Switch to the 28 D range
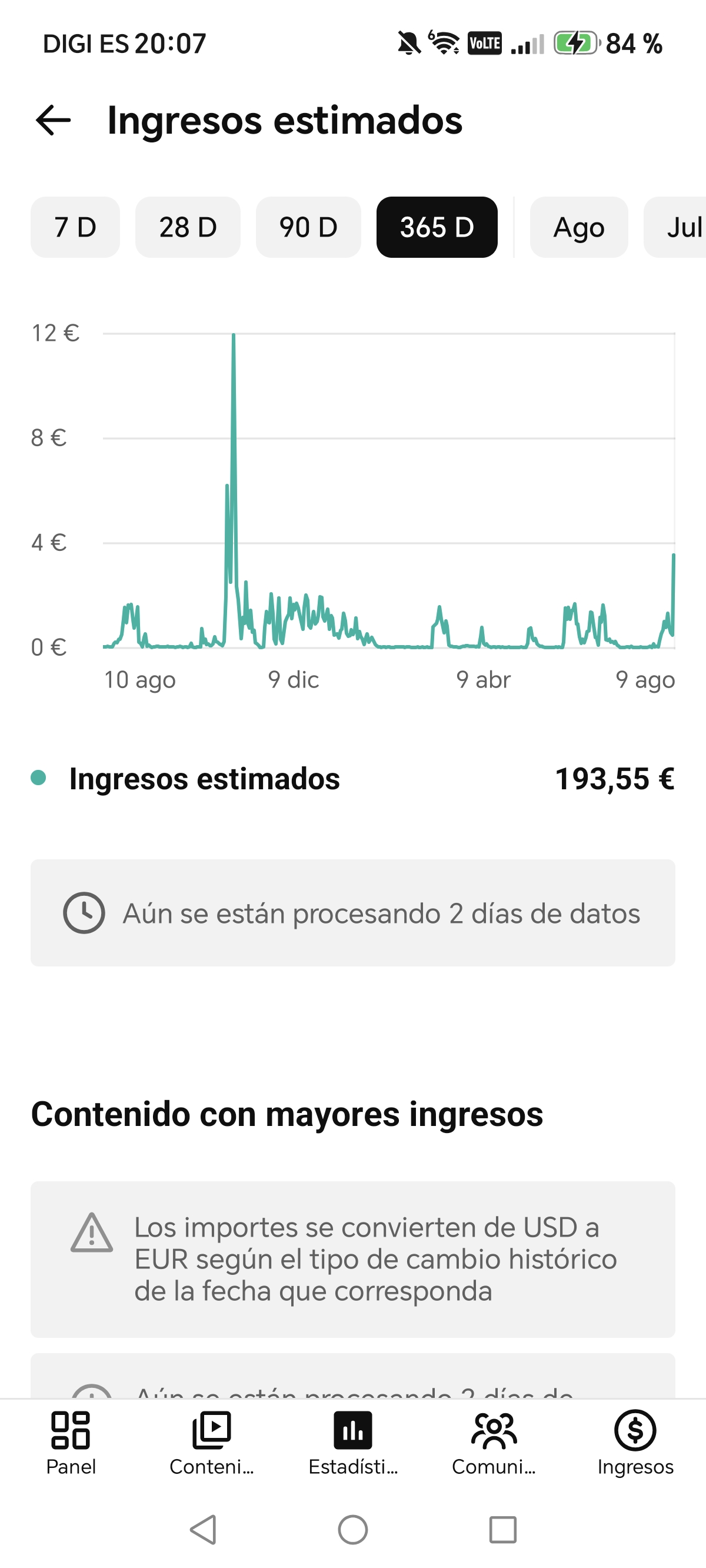Image resolution: width=706 pixels, height=1568 pixels. click(x=188, y=227)
